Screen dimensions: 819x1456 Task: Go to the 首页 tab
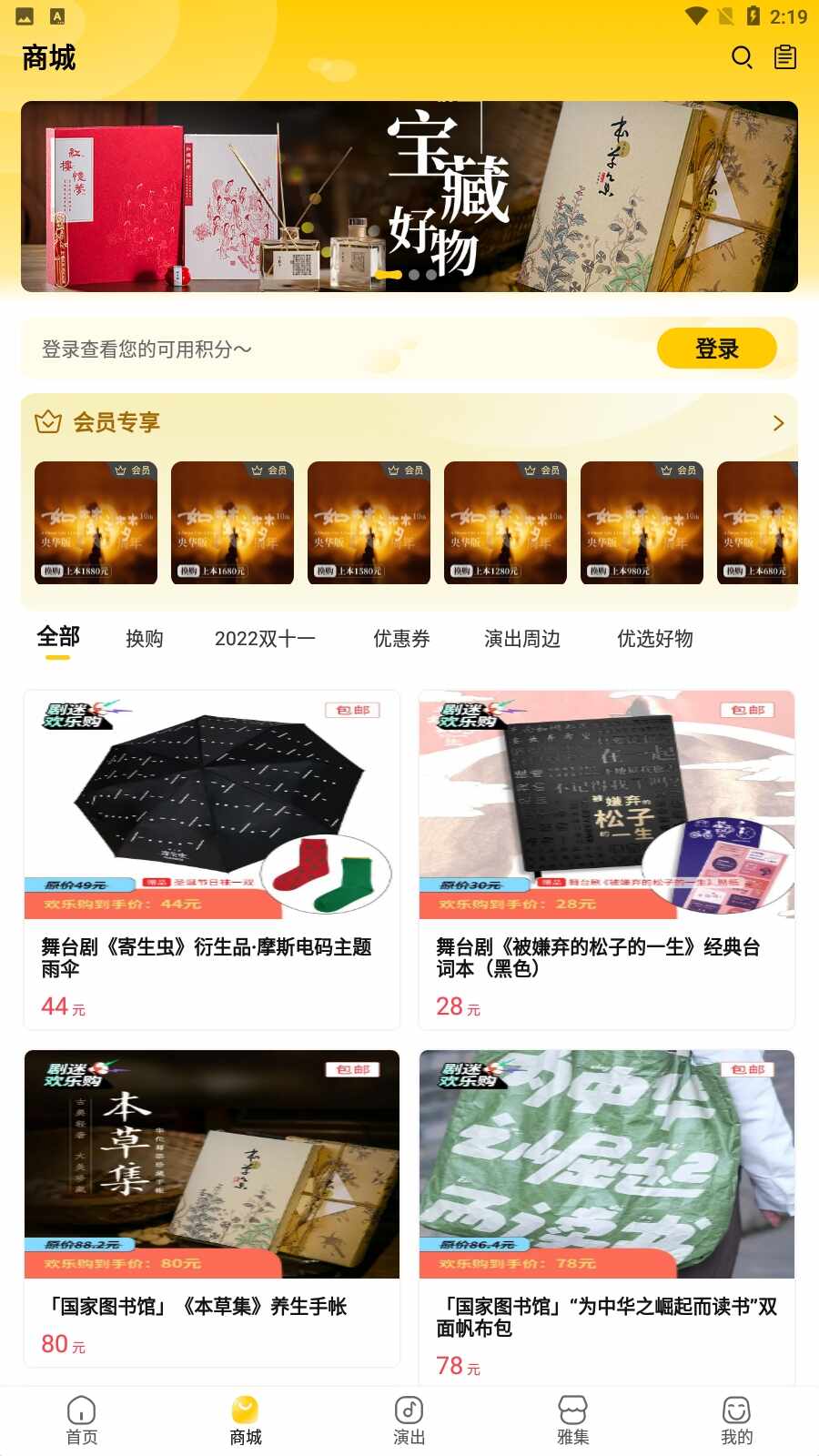(x=82, y=1421)
